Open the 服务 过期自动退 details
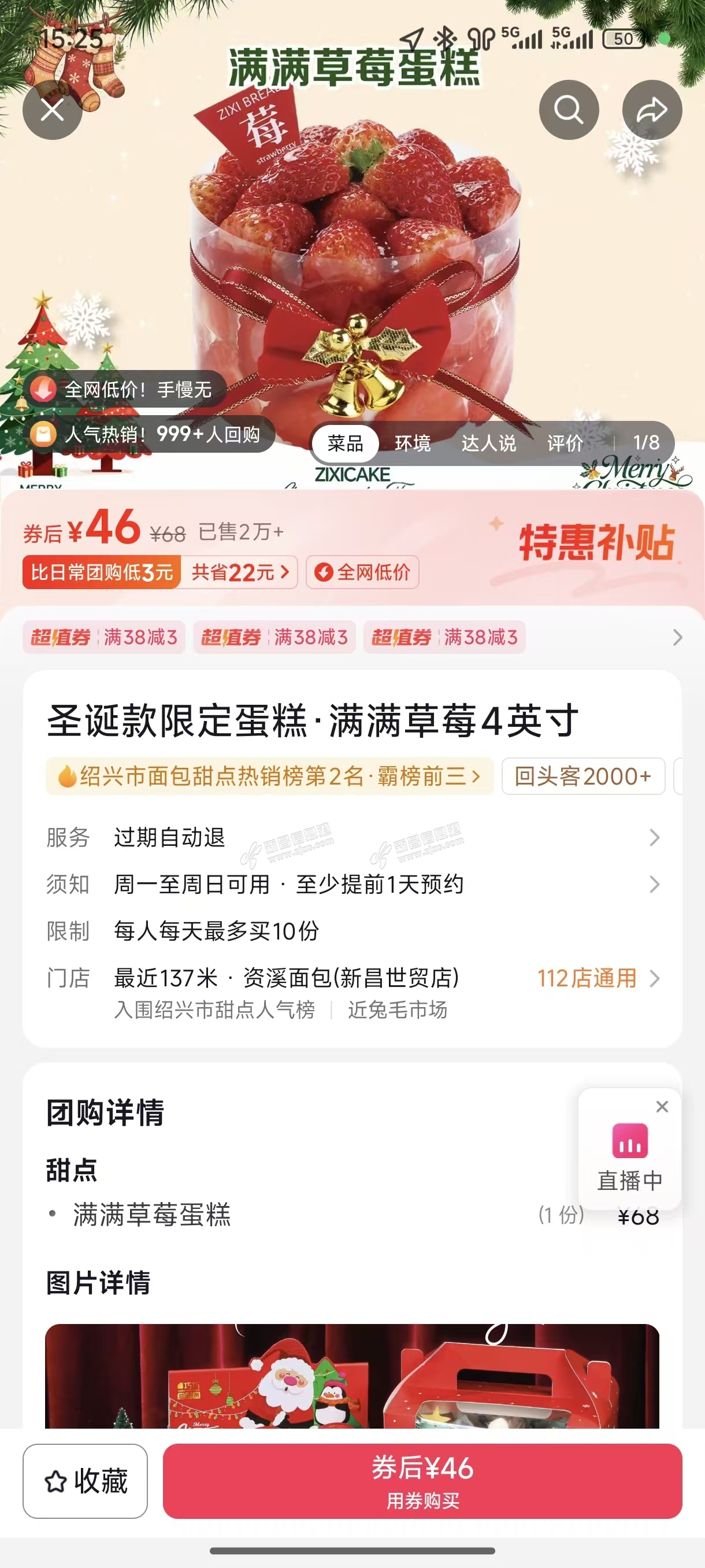 (353, 838)
